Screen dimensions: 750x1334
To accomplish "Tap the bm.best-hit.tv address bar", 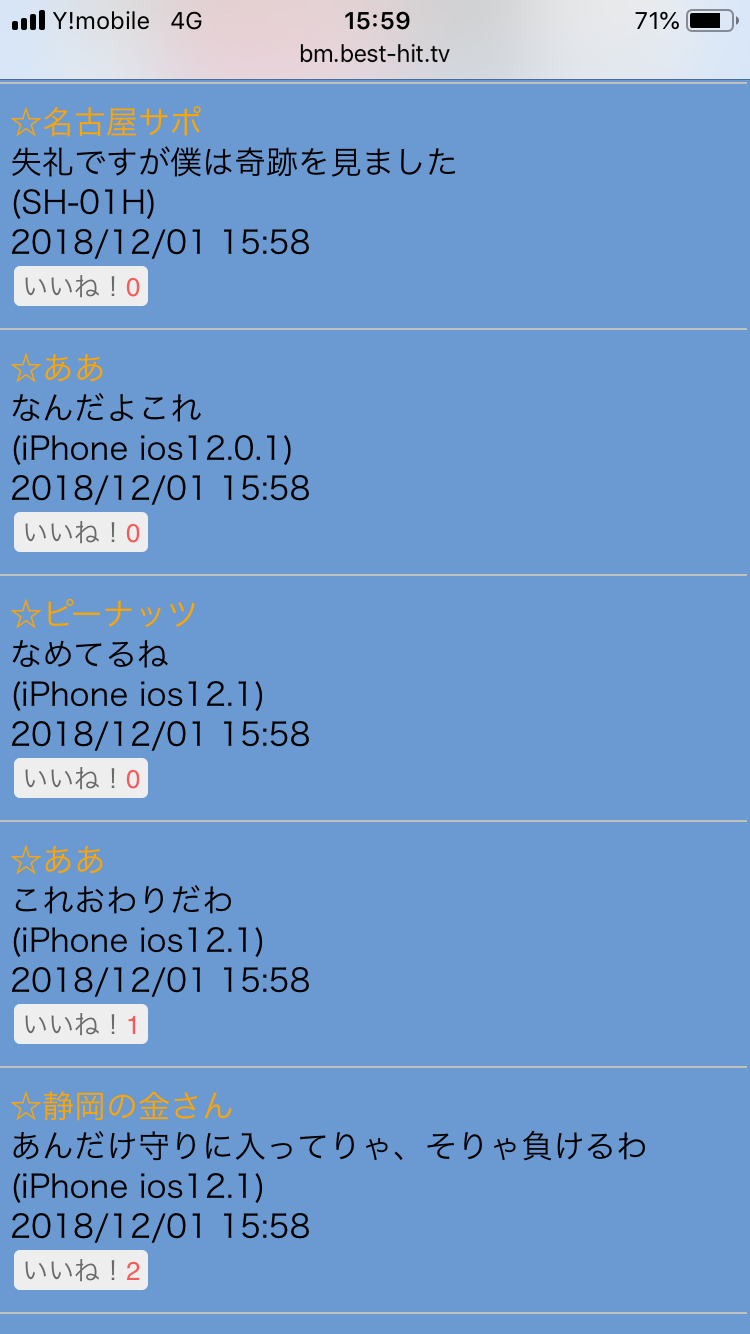I will (375, 54).
